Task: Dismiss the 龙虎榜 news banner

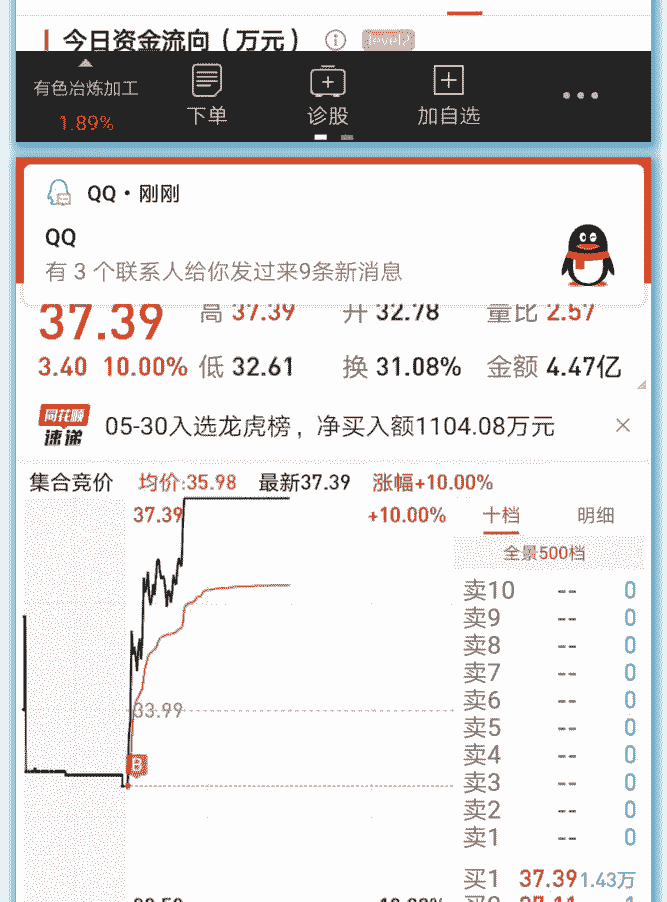Action: pyautogui.click(x=623, y=426)
